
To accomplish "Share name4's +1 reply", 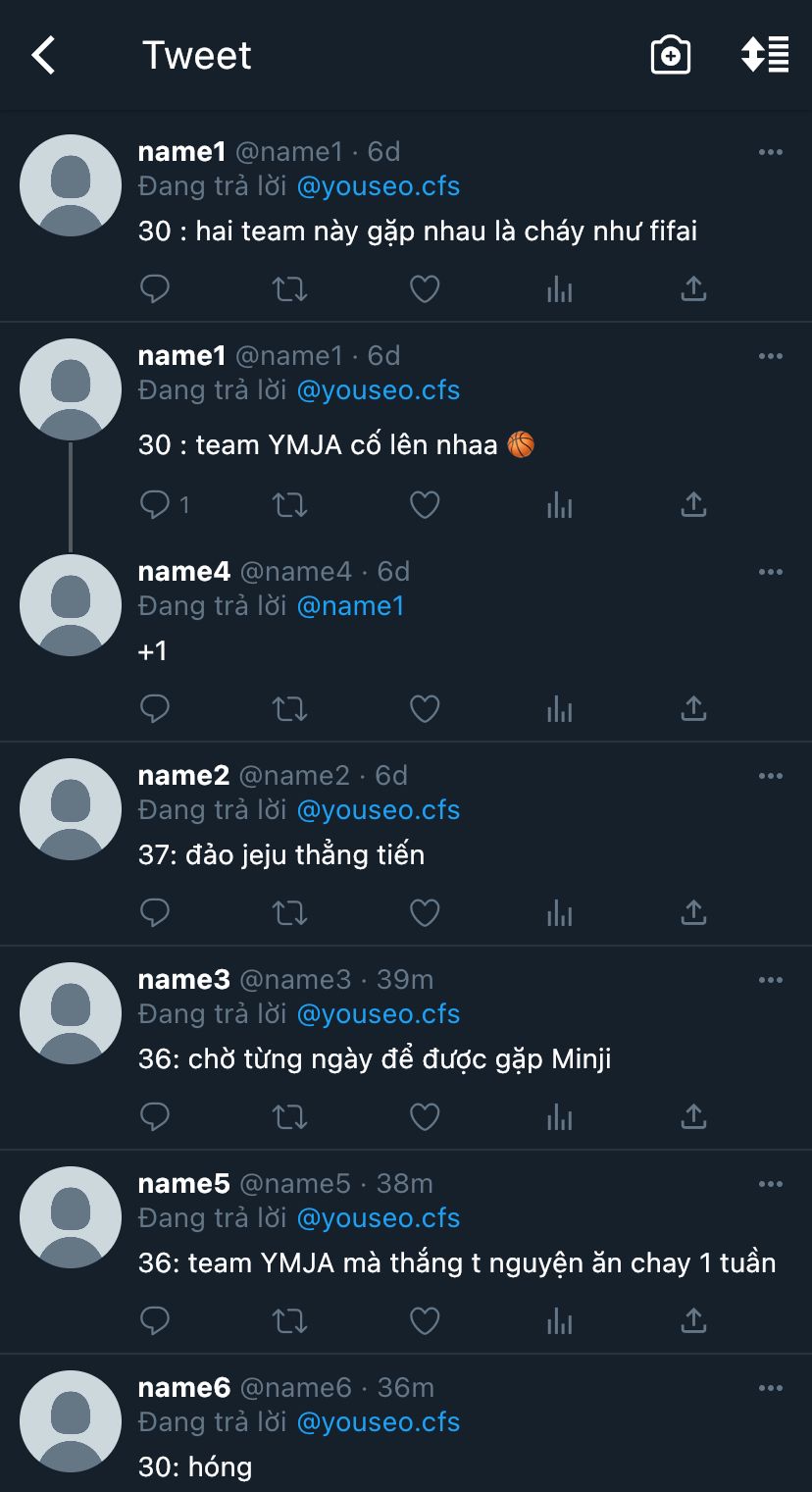I will (x=693, y=708).
